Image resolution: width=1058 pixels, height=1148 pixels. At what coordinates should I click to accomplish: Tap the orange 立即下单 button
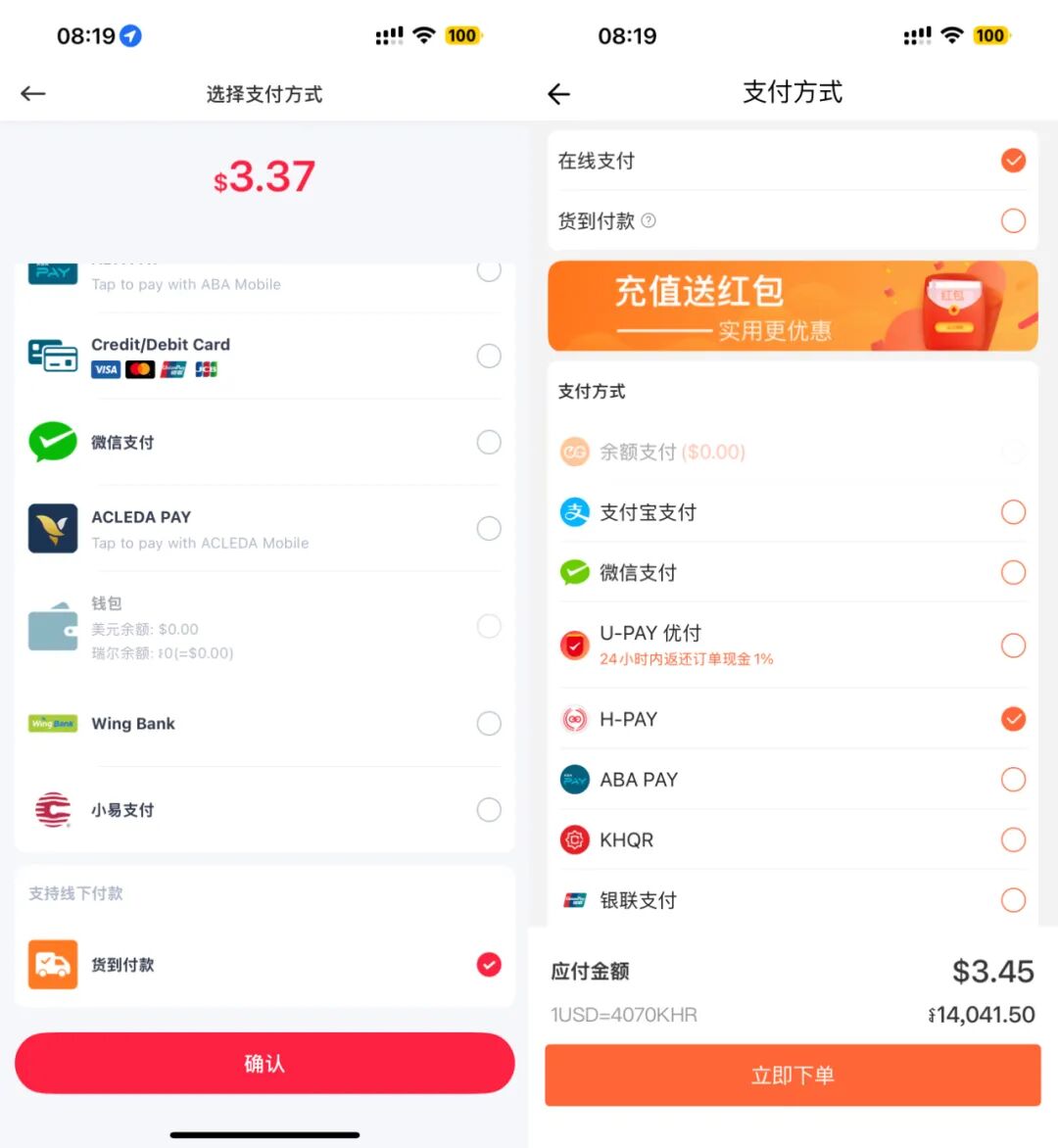click(792, 1076)
